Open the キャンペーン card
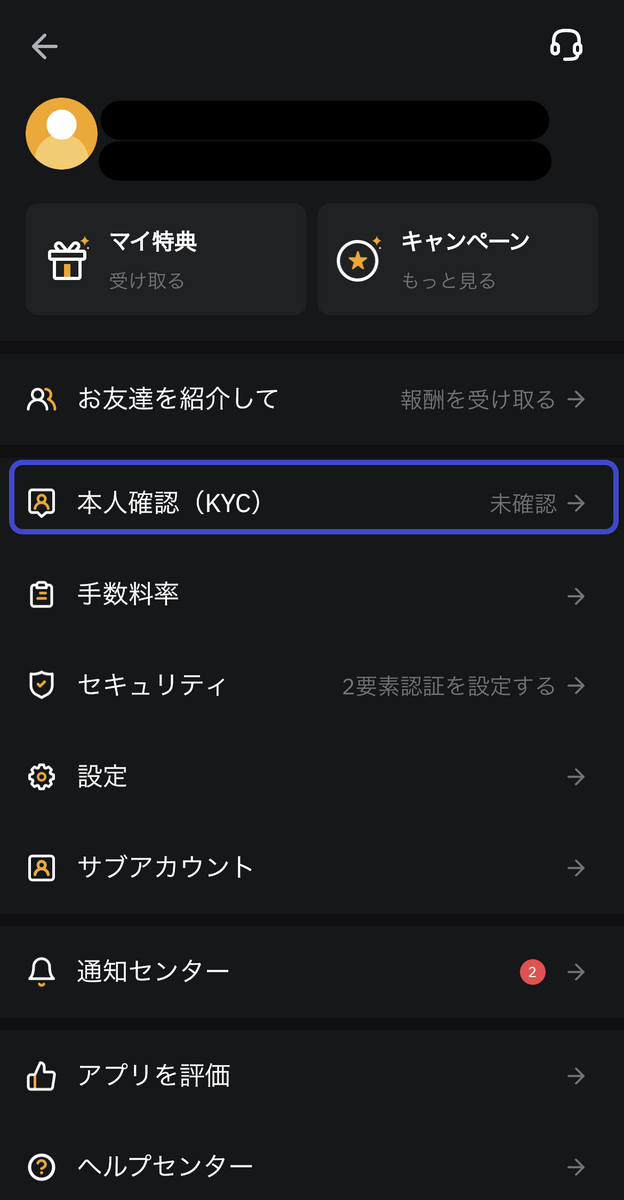This screenshot has width=624, height=1200. pos(458,259)
